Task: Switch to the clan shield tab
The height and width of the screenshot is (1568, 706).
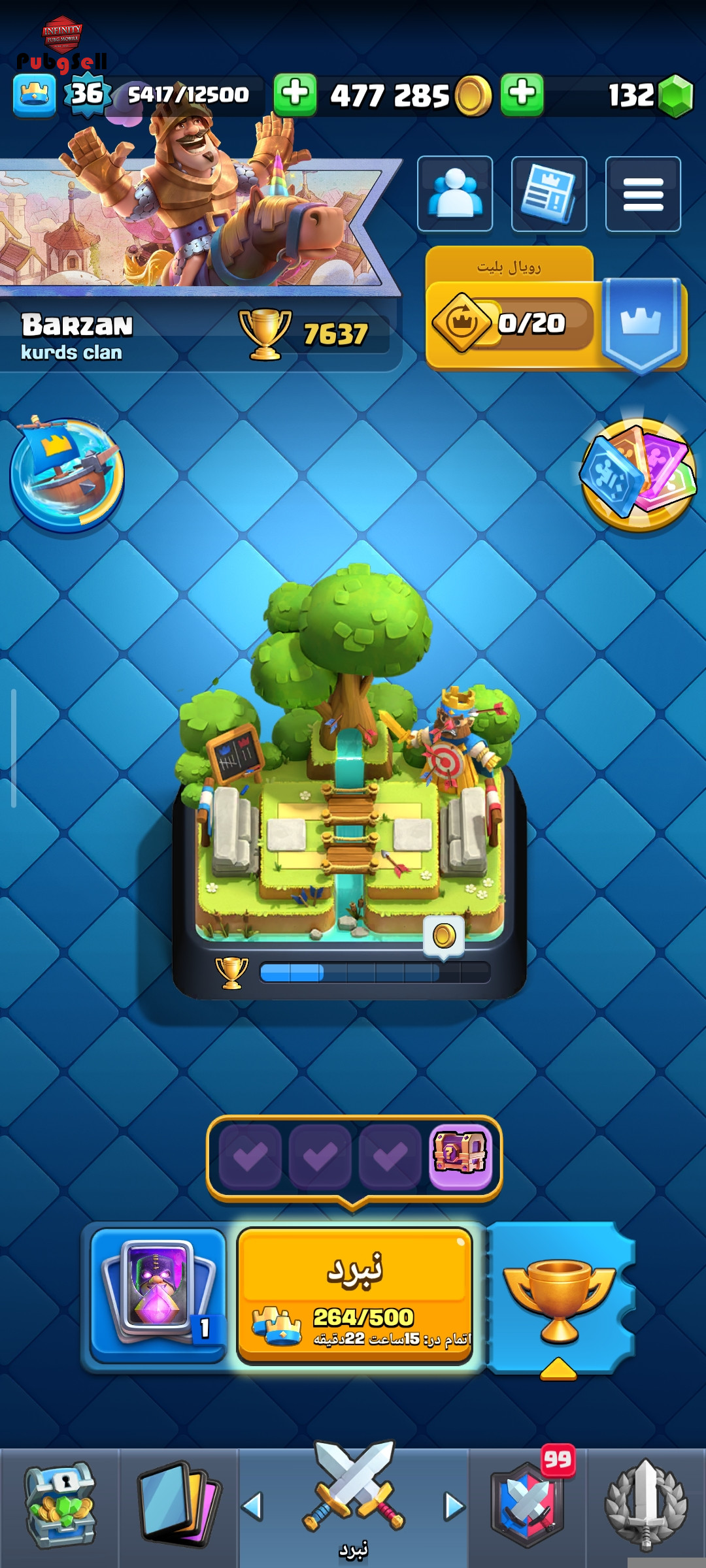Action: [527, 1506]
